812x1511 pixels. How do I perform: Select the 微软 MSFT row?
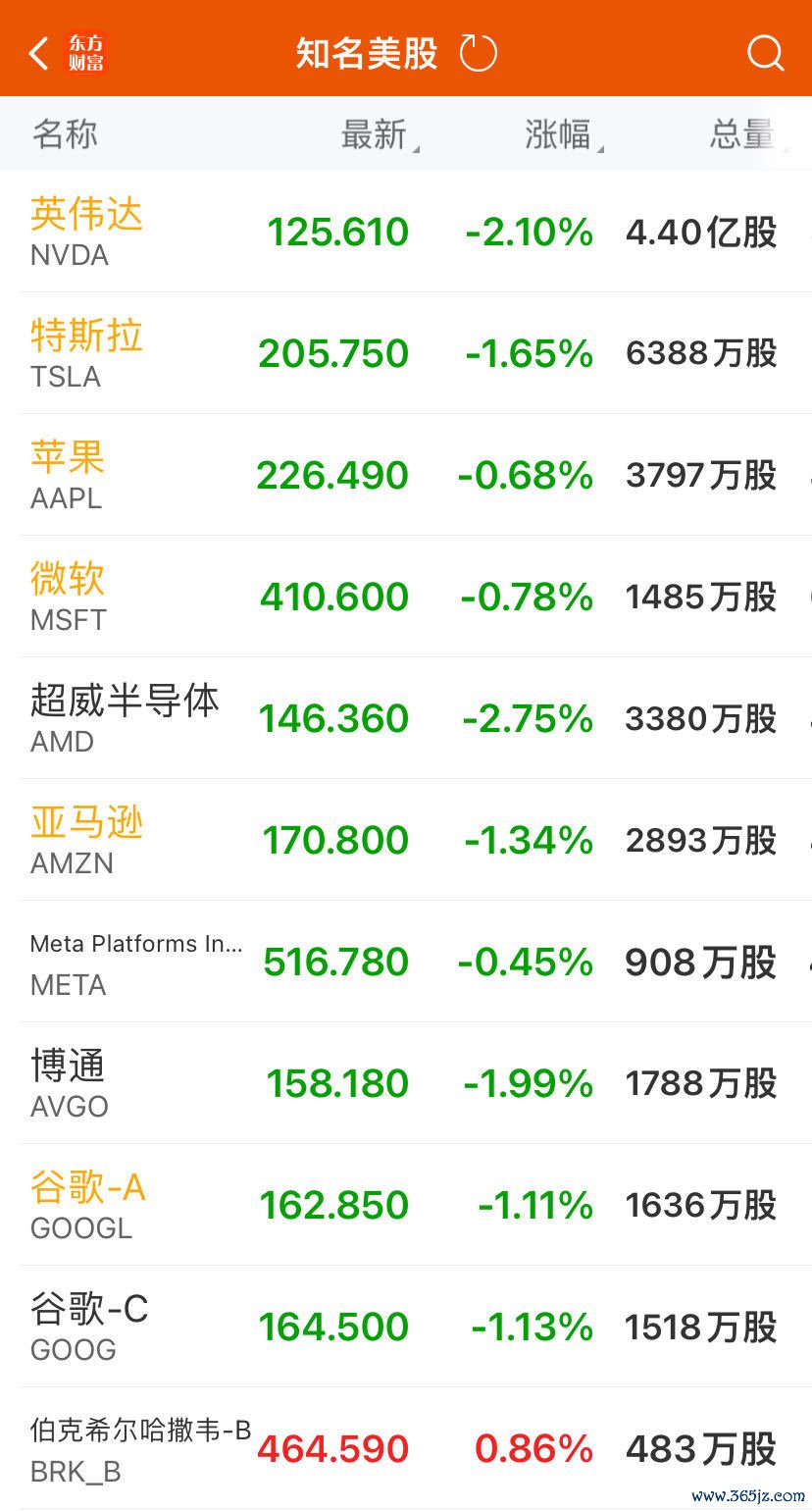pyautogui.click(x=406, y=597)
